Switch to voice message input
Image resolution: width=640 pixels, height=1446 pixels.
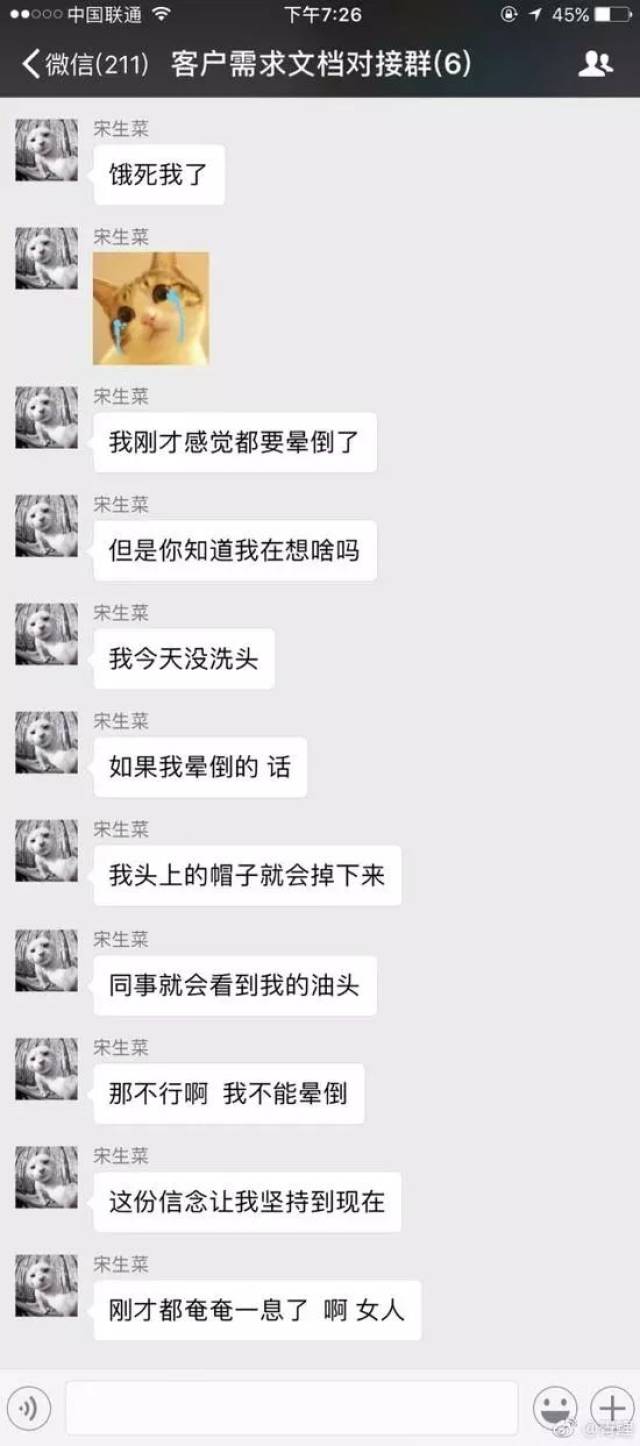click(28, 1409)
